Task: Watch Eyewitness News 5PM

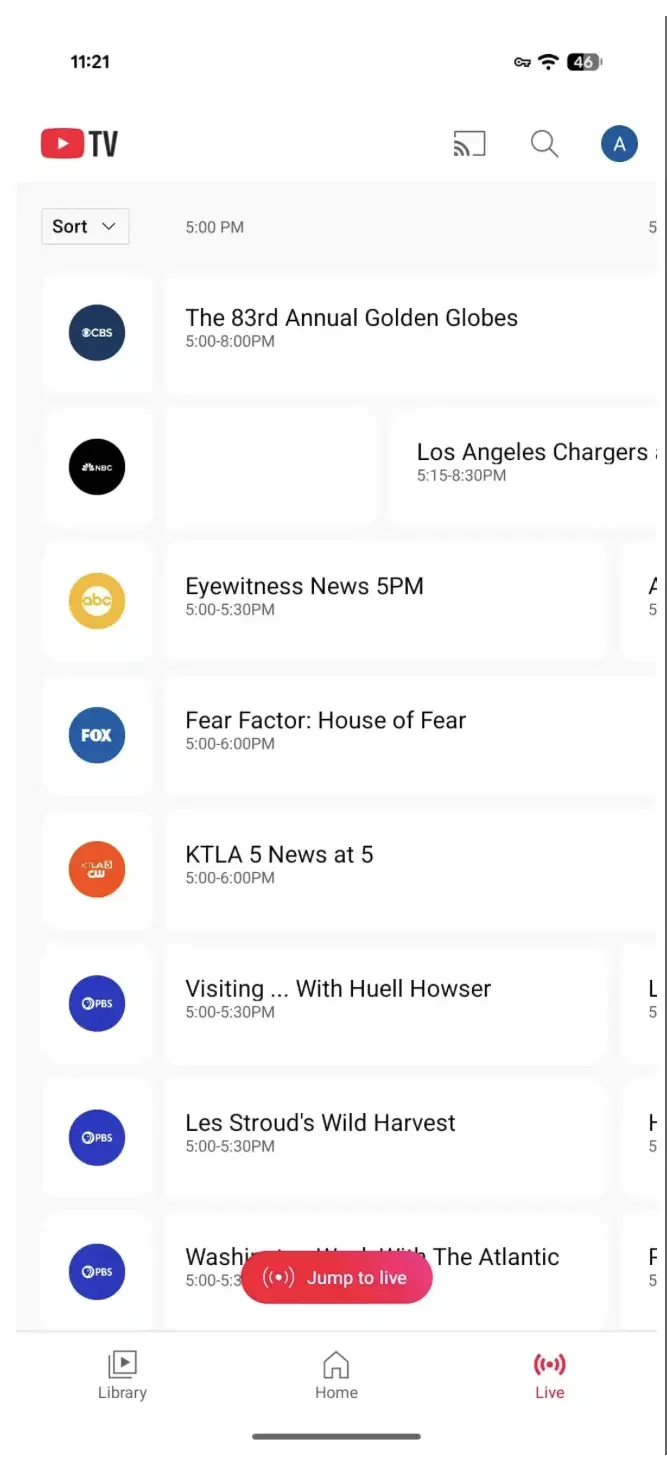Action: (x=385, y=596)
